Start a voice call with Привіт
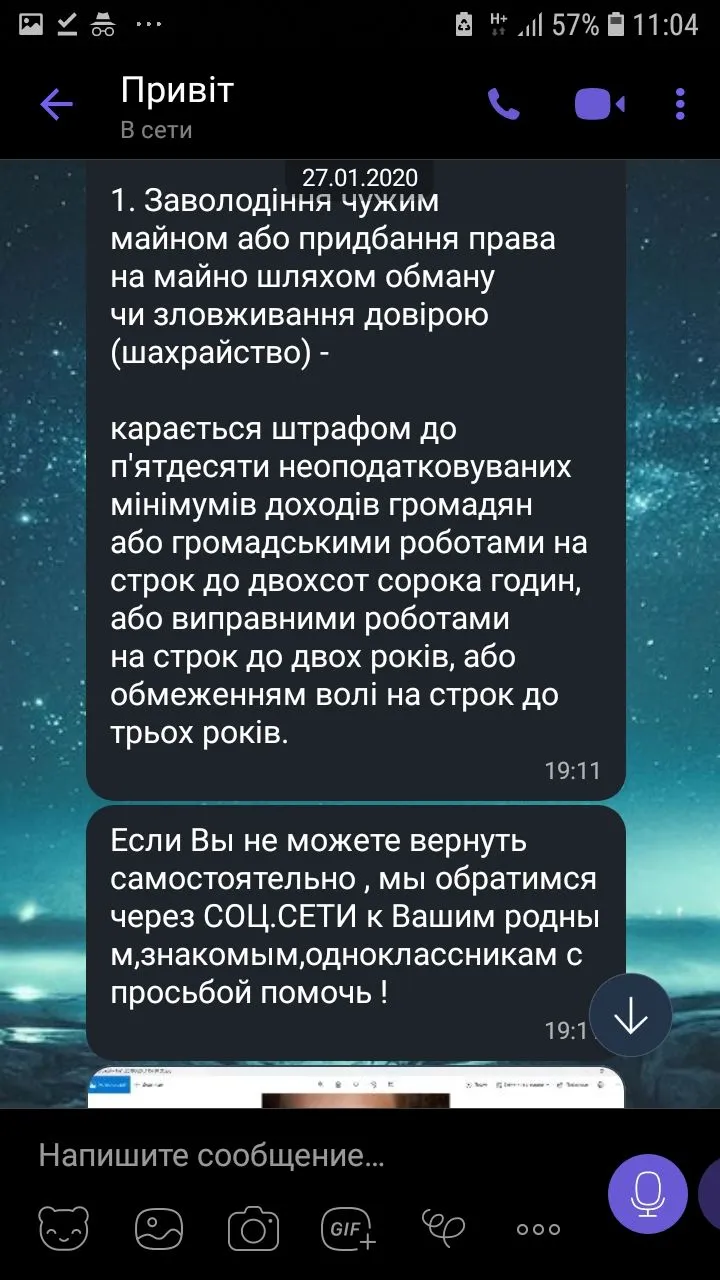The height and width of the screenshot is (1280, 720). (503, 104)
